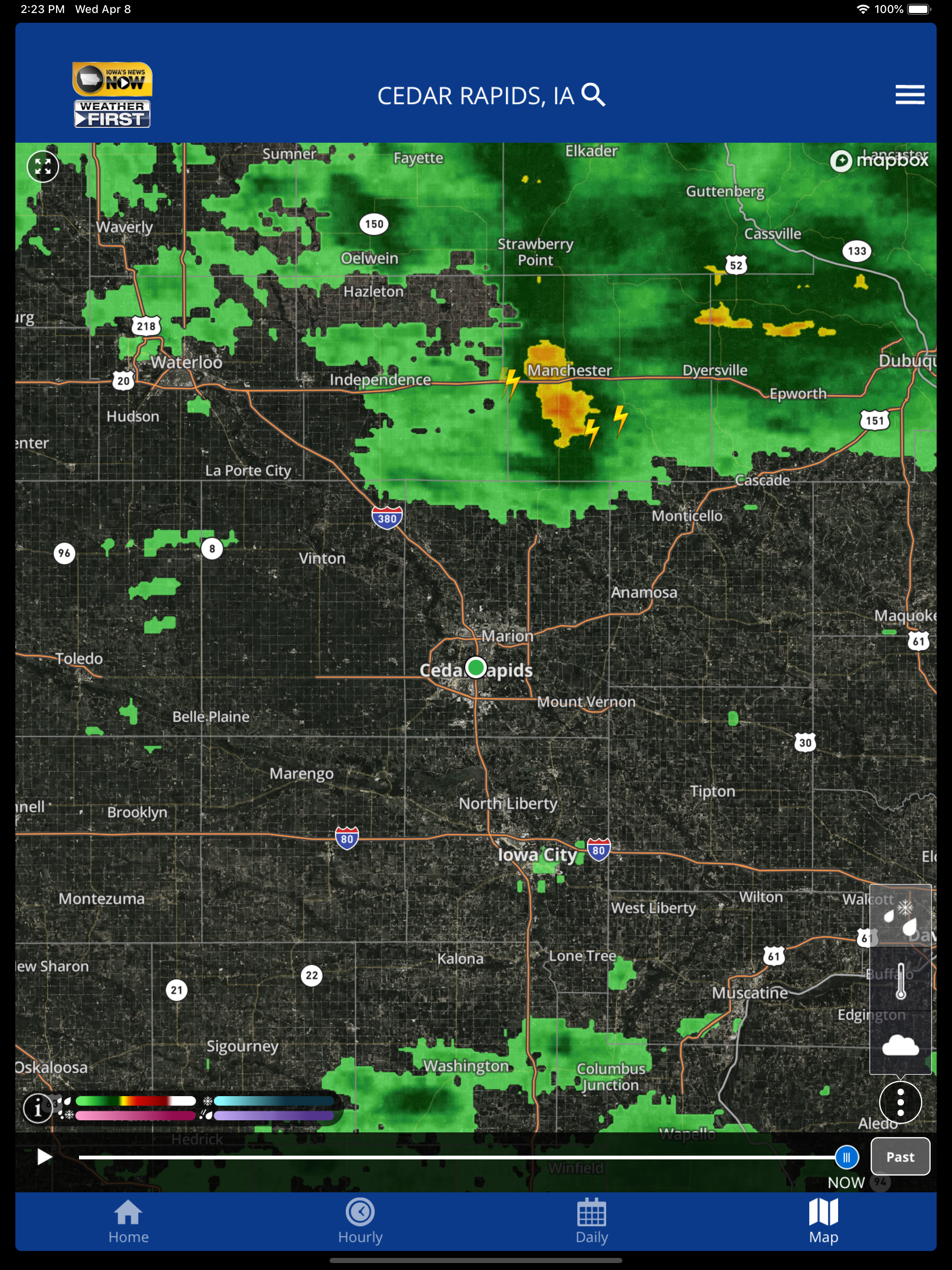Image resolution: width=952 pixels, height=1270 pixels.
Task: Select the temperature layer
Action: 900,980
